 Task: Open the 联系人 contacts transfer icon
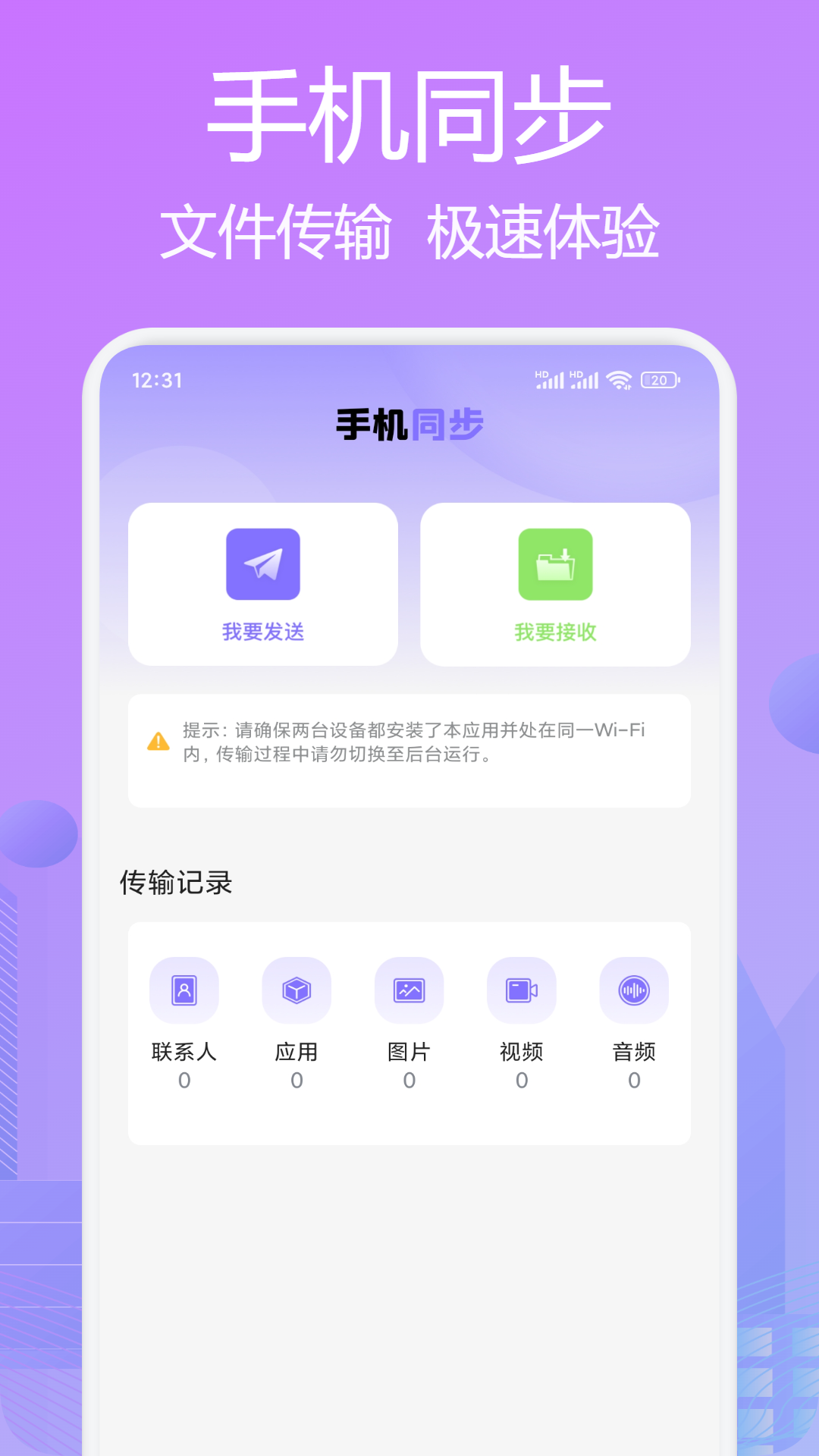coord(183,990)
